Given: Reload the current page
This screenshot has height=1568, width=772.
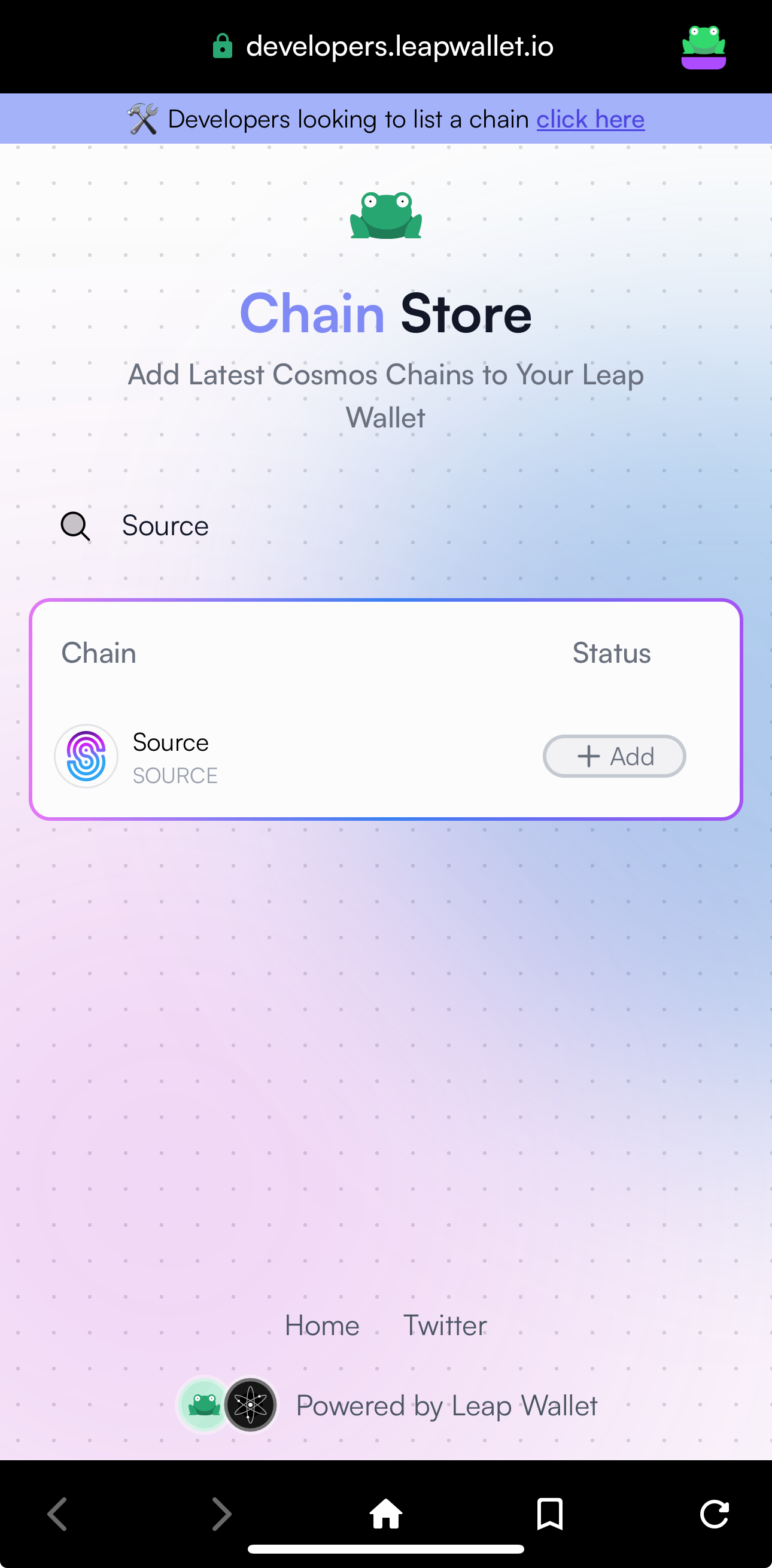Looking at the screenshot, I should click(714, 1514).
